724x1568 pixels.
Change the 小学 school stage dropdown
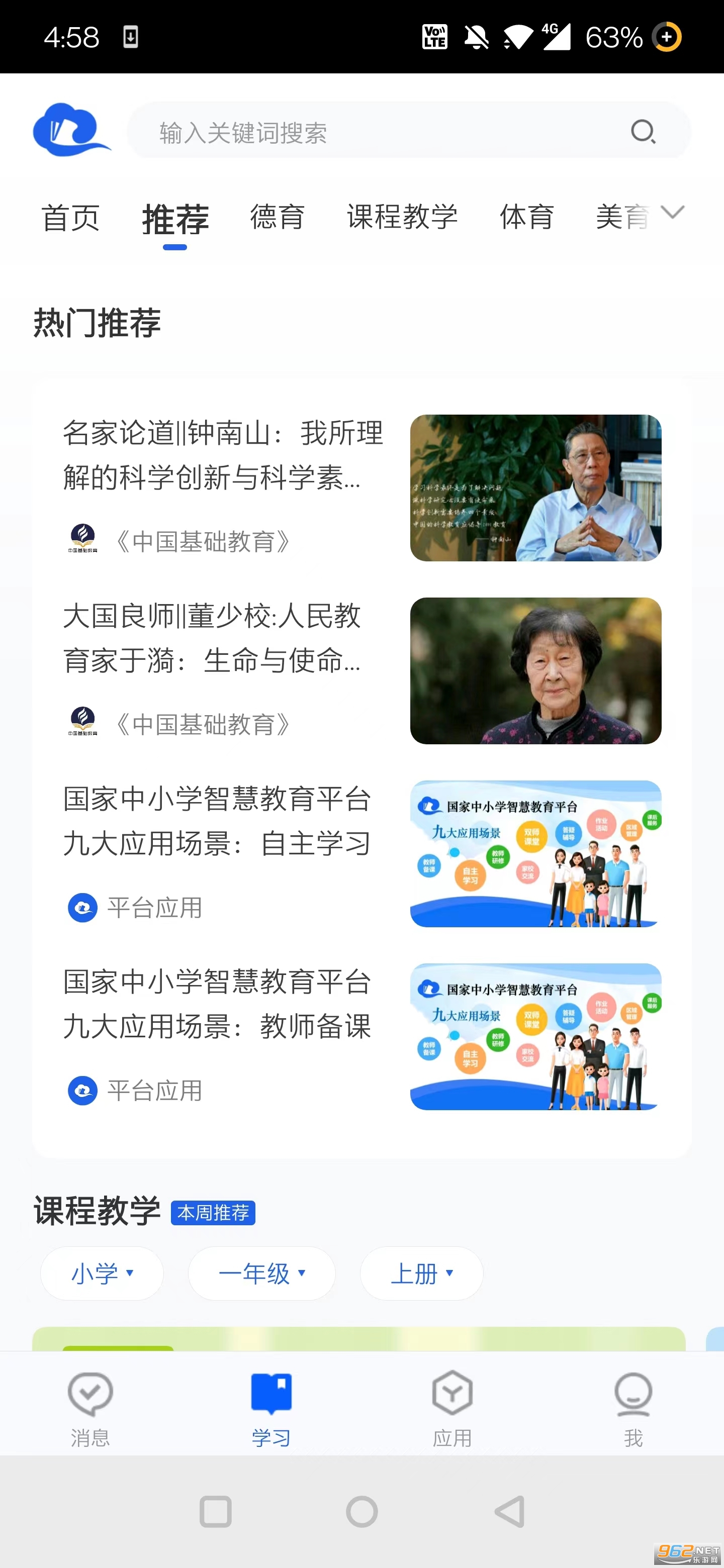click(x=102, y=1273)
